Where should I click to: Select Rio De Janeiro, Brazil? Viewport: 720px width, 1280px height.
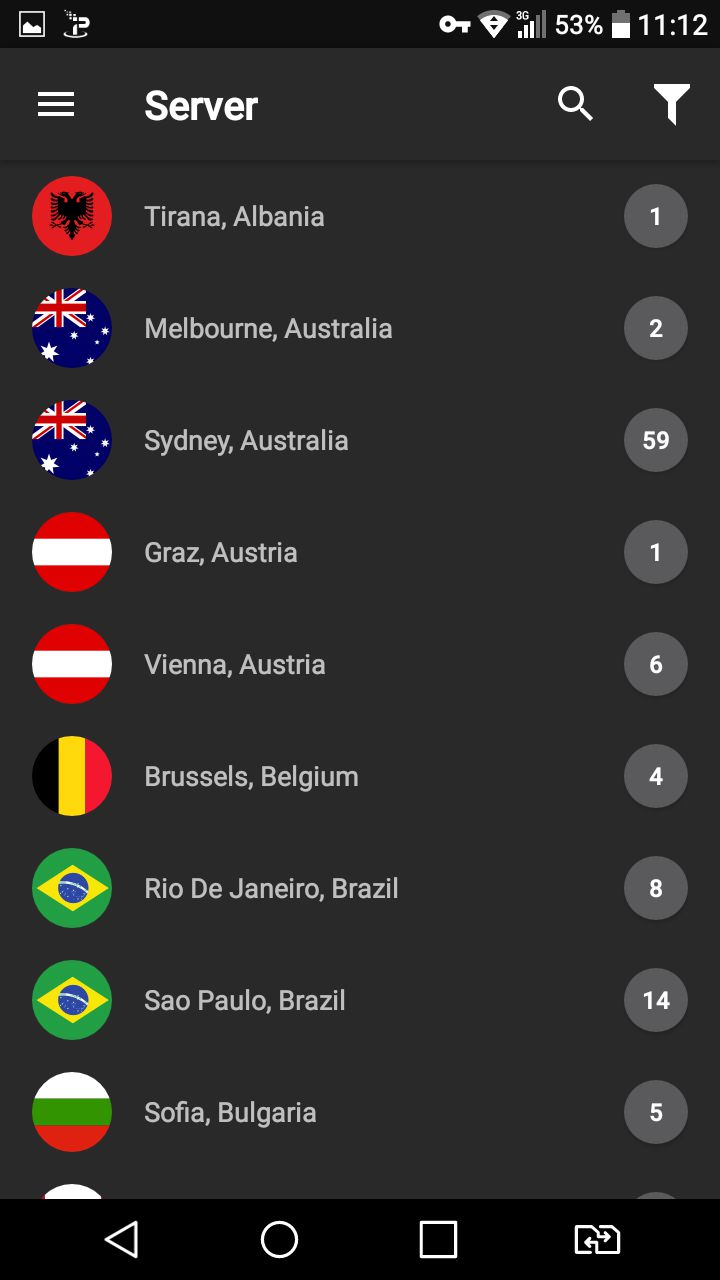360,888
